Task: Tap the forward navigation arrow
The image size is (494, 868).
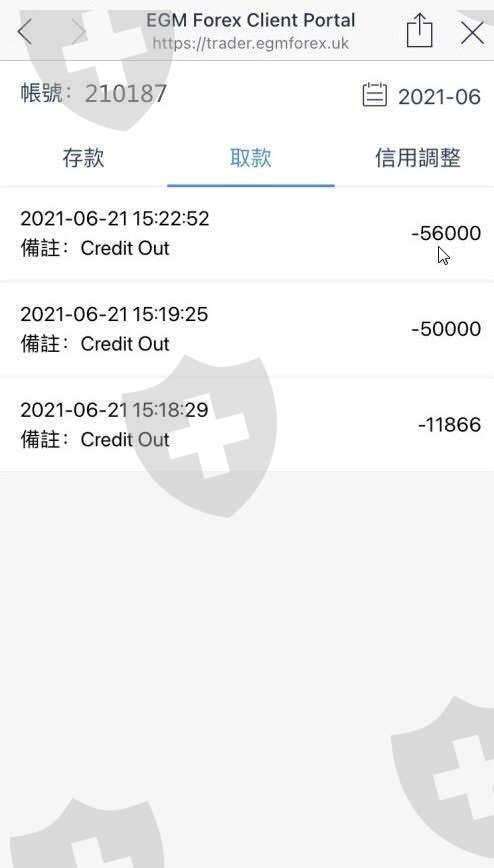Action: pyautogui.click(x=80, y=32)
